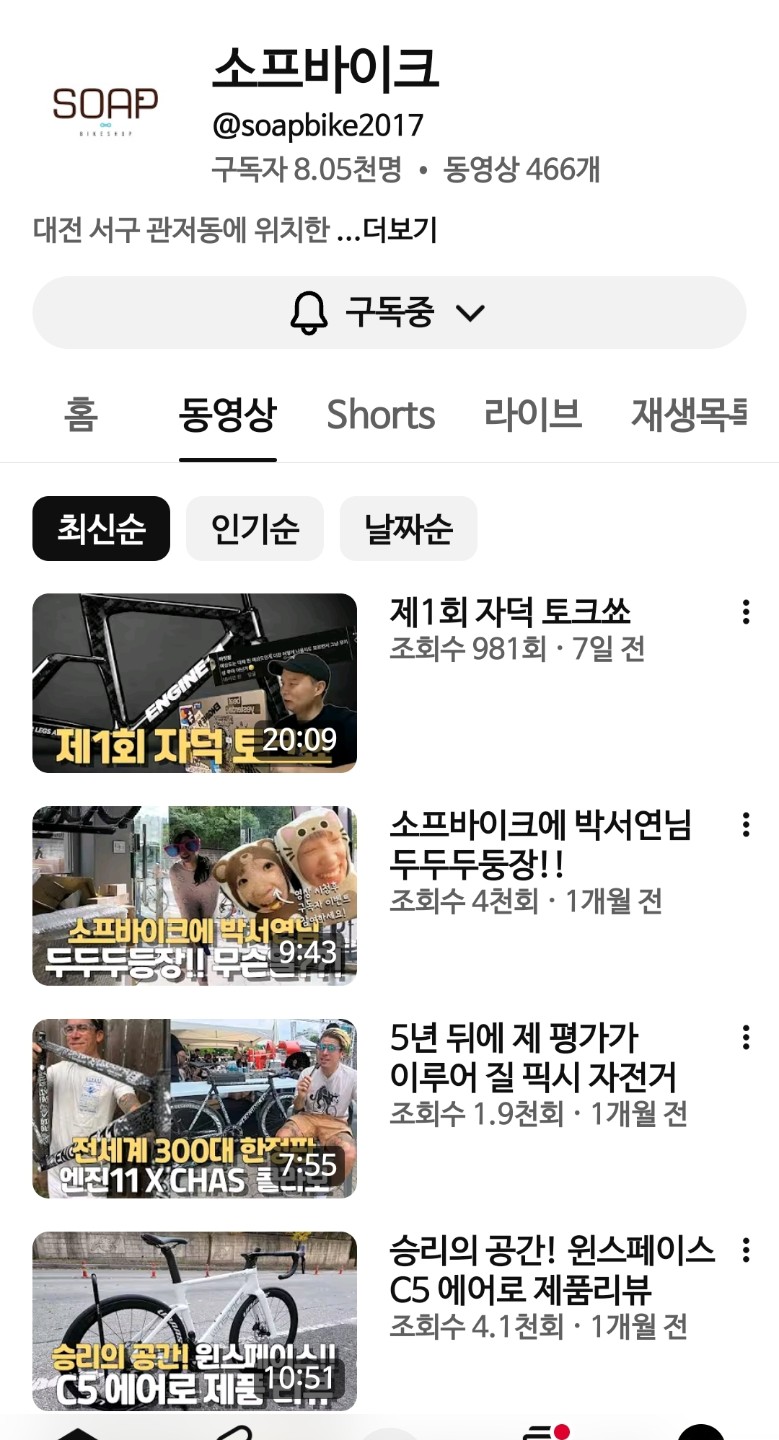This screenshot has height=1440, width=779.
Task: Open more options for 제1회 자덕 토크쑈
Action: (x=745, y=613)
